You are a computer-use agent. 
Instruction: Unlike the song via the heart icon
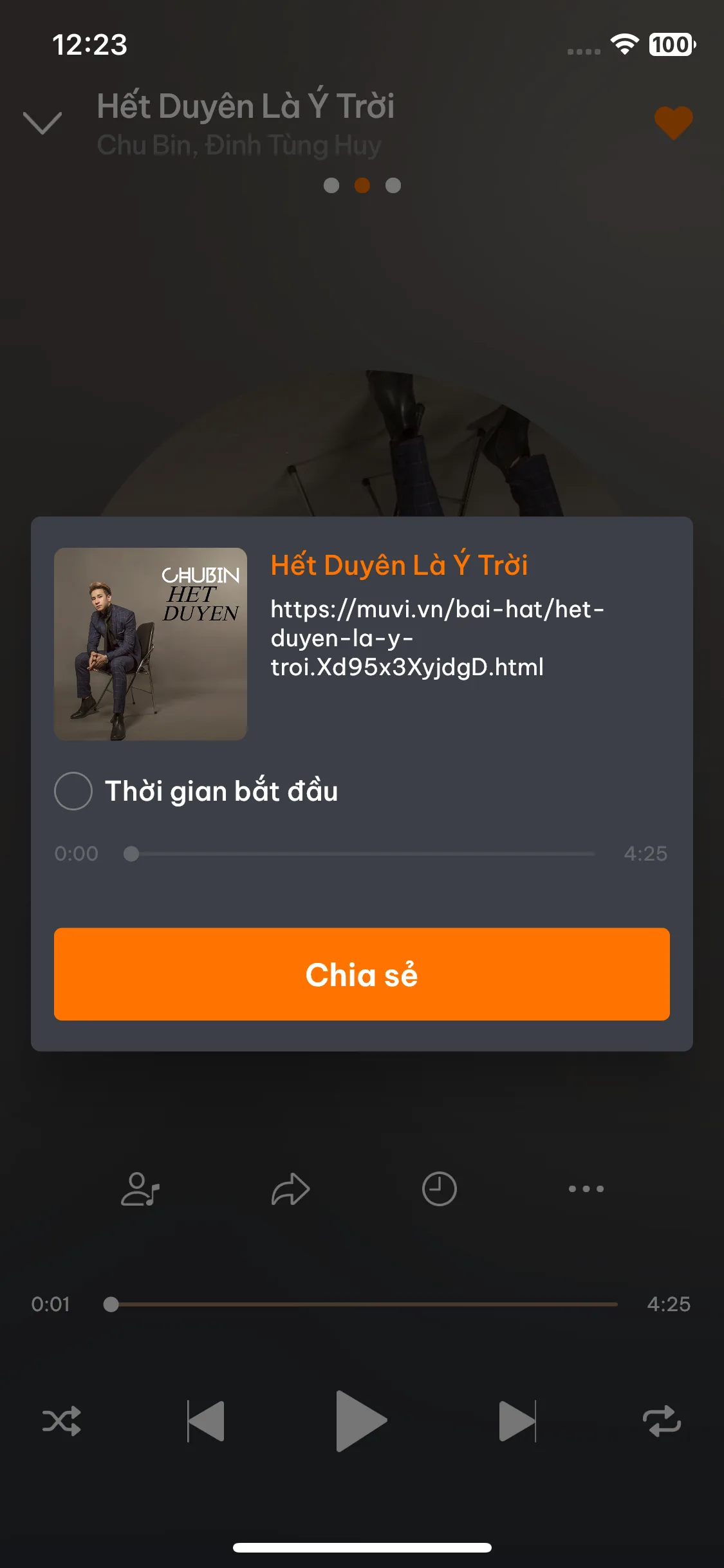(x=673, y=122)
